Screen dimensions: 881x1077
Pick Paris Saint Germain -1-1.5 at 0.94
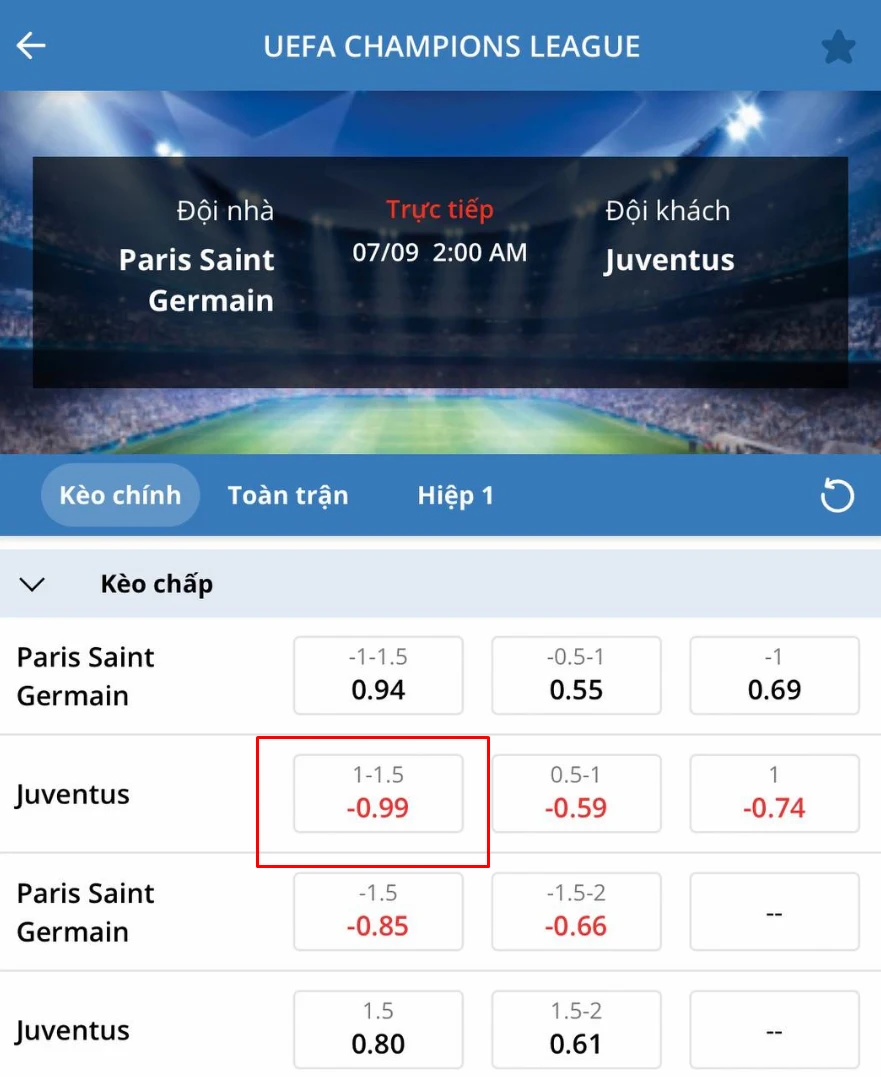coord(378,676)
